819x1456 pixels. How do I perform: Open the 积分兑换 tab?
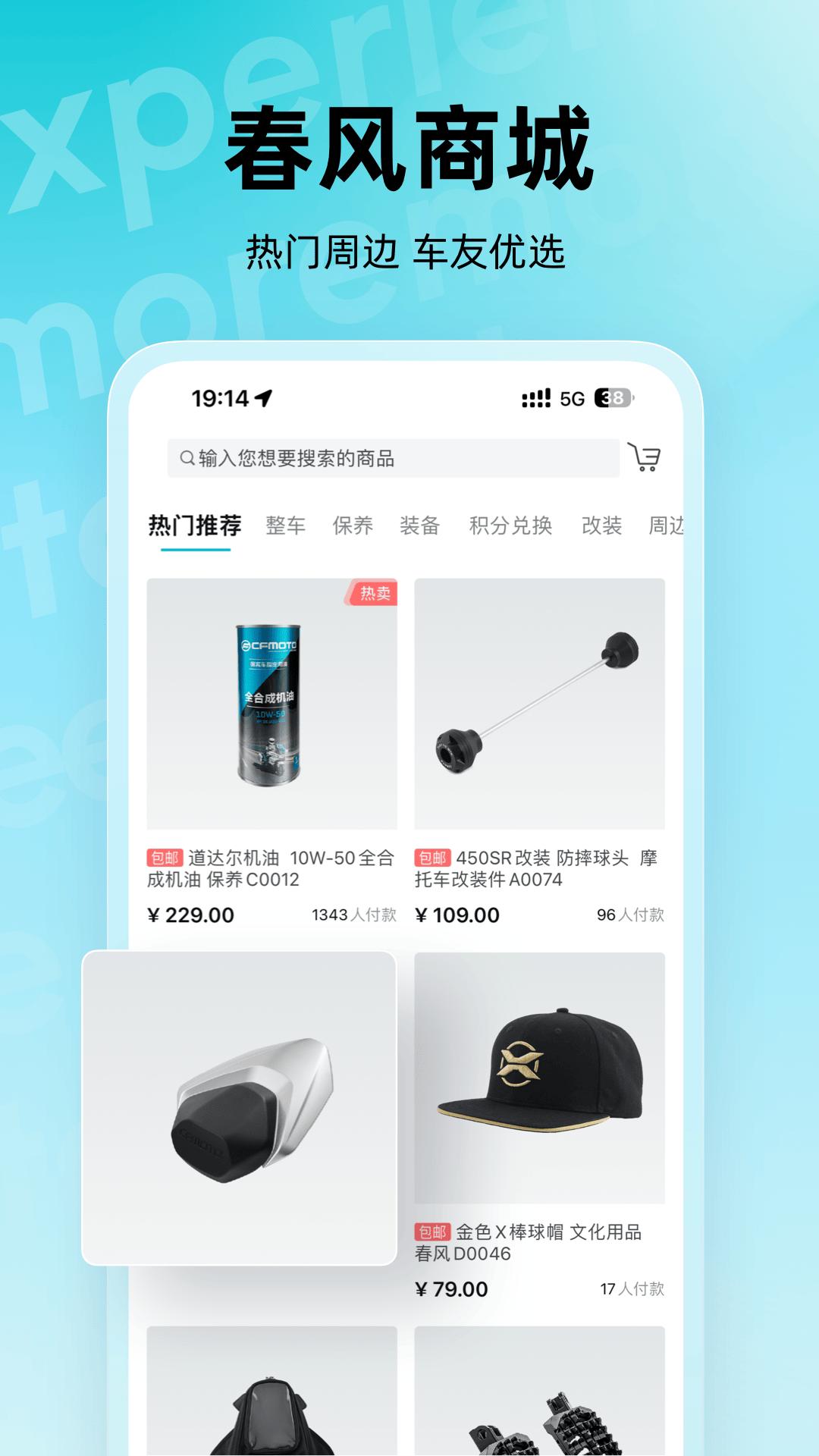click(x=510, y=524)
